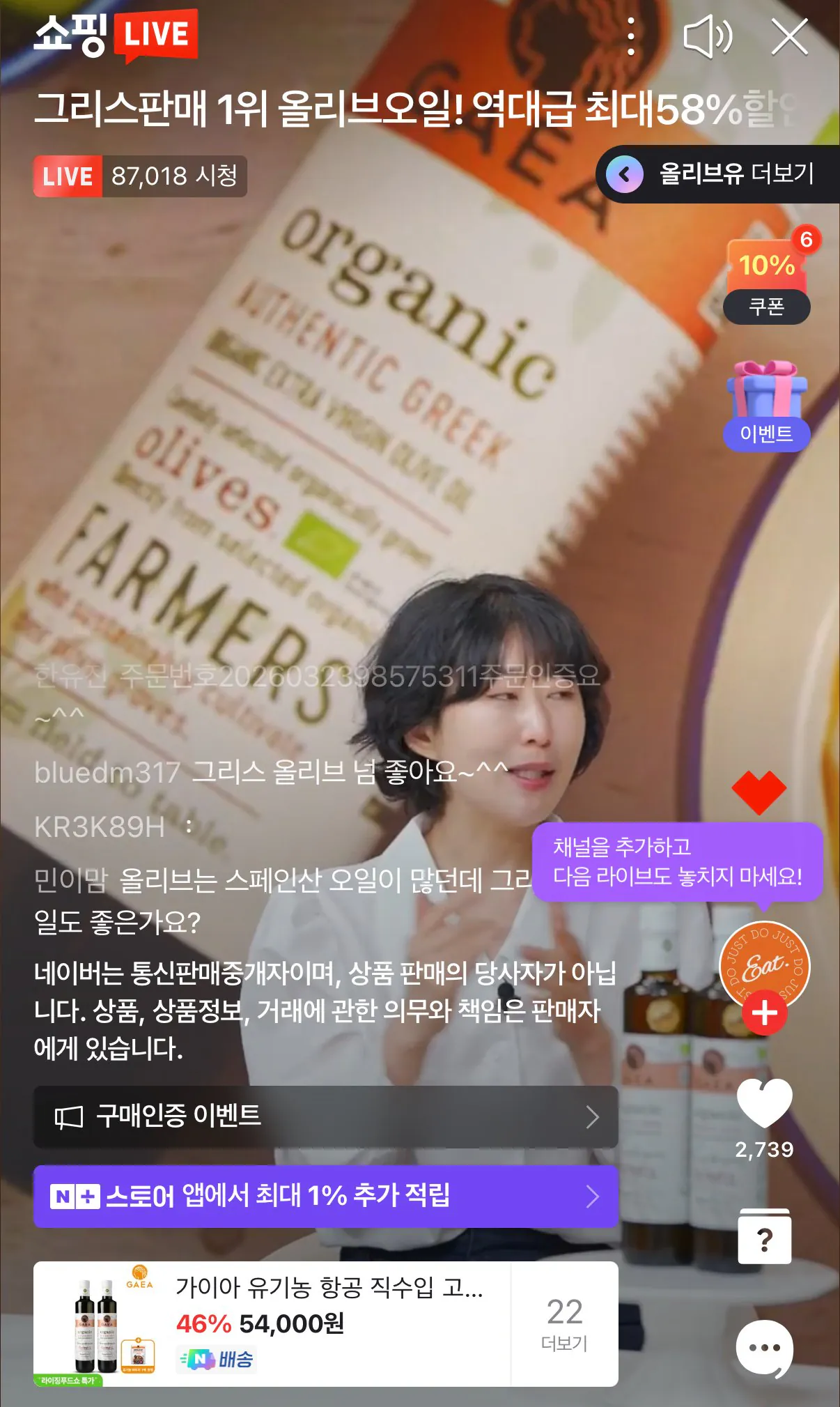Open 구매인증 이벤트 notice
The width and height of the screenshot is (840, 1407).
(325, 1116)
